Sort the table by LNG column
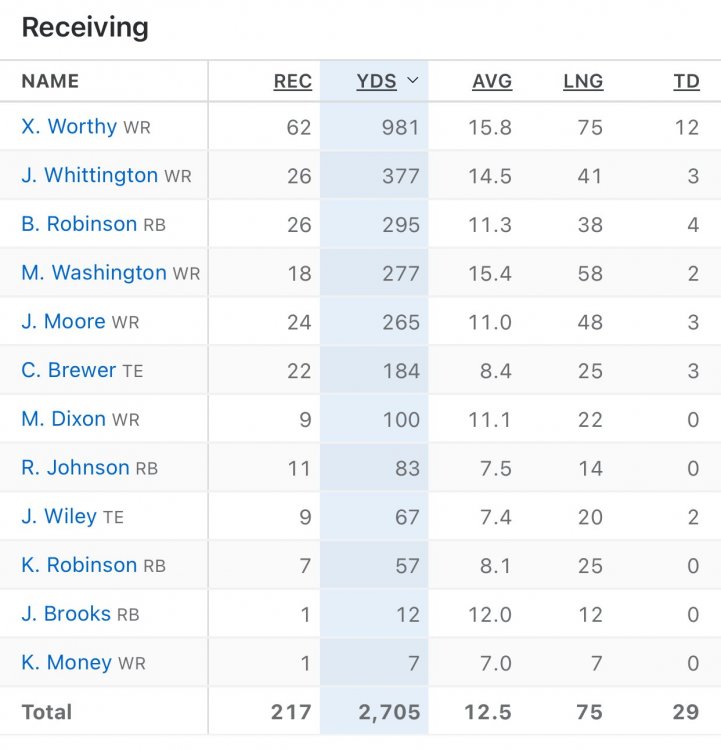 pyautogui.click(x=583, y=82)
